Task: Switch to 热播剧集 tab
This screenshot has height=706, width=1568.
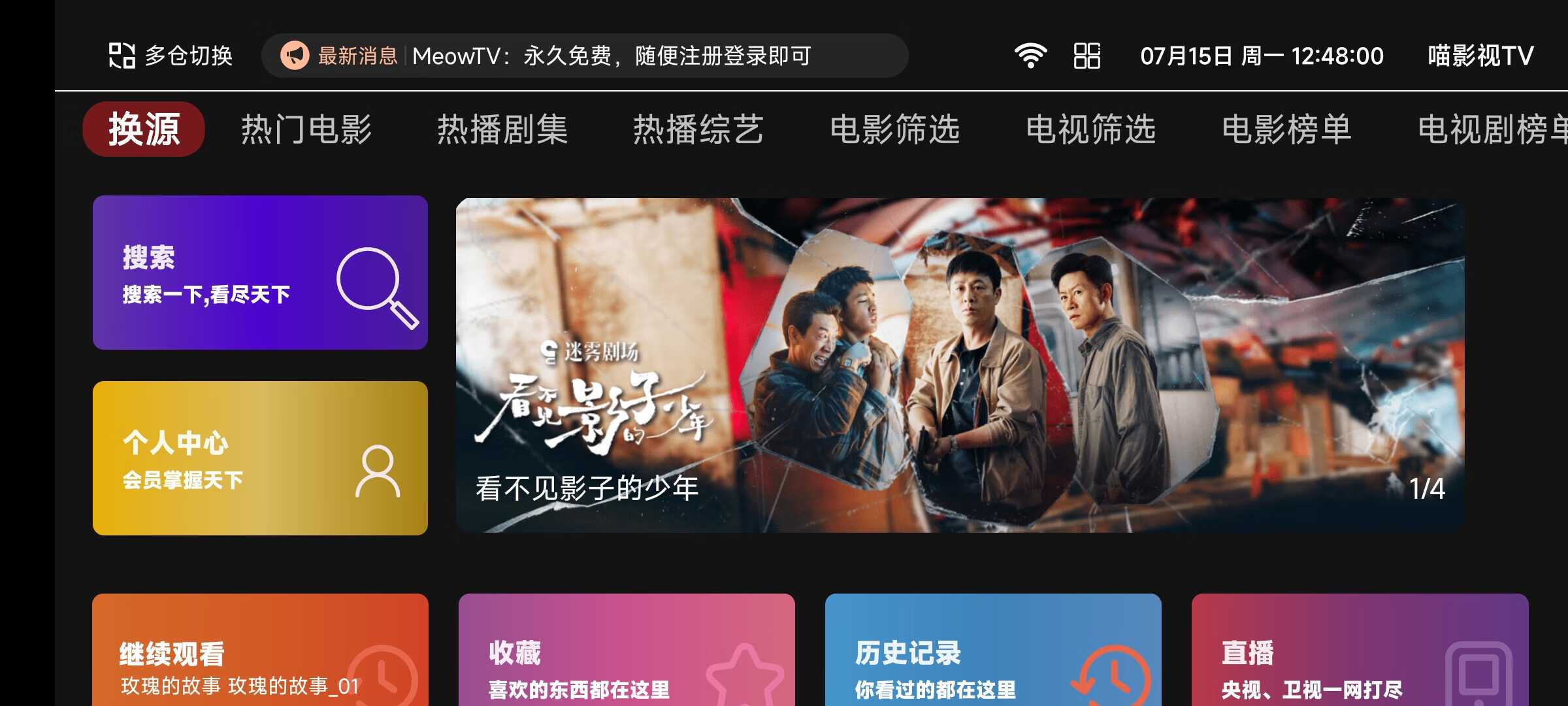Action: [x=502, y=129]
